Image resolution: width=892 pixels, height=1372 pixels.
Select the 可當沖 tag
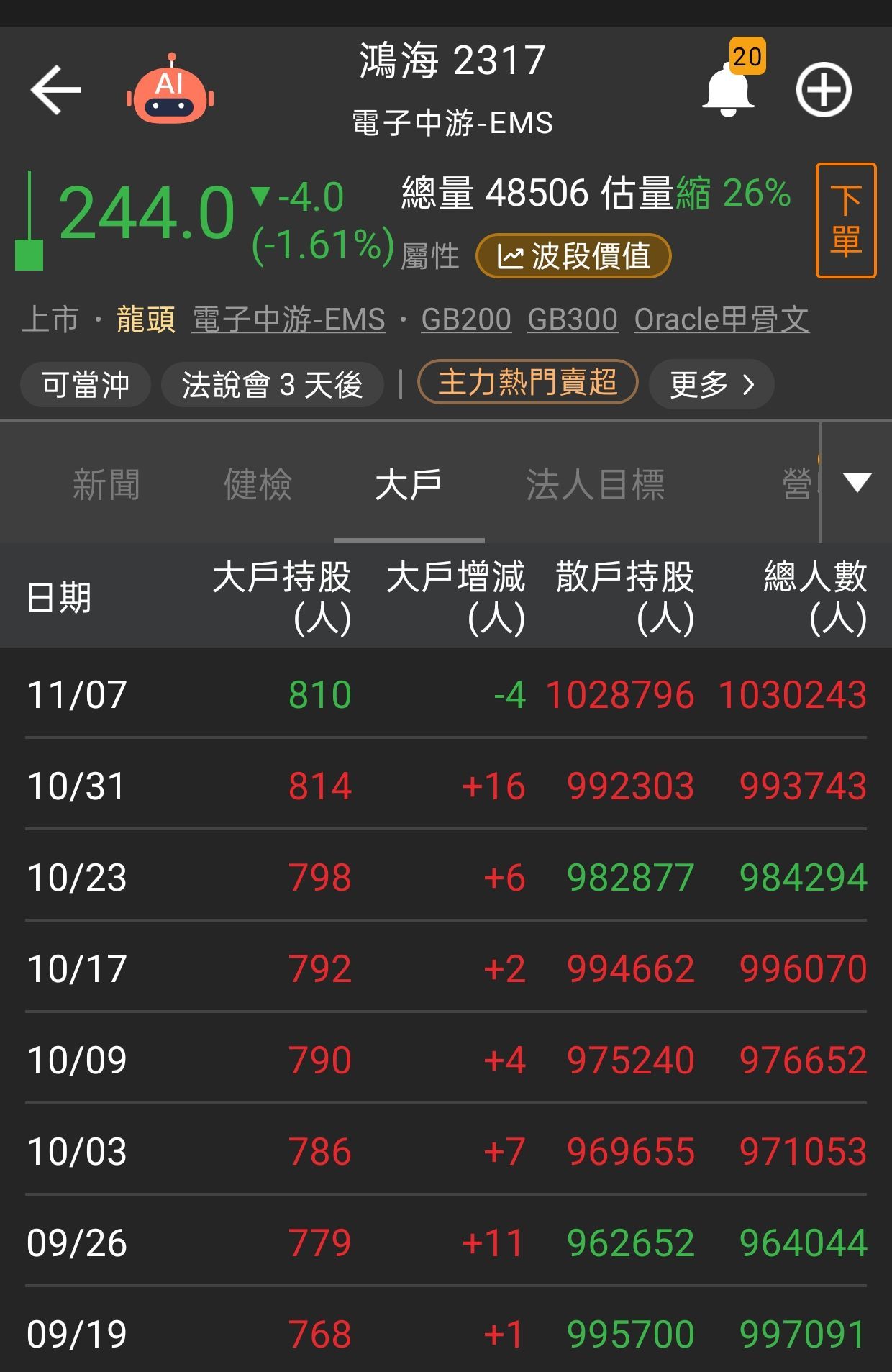85,384
